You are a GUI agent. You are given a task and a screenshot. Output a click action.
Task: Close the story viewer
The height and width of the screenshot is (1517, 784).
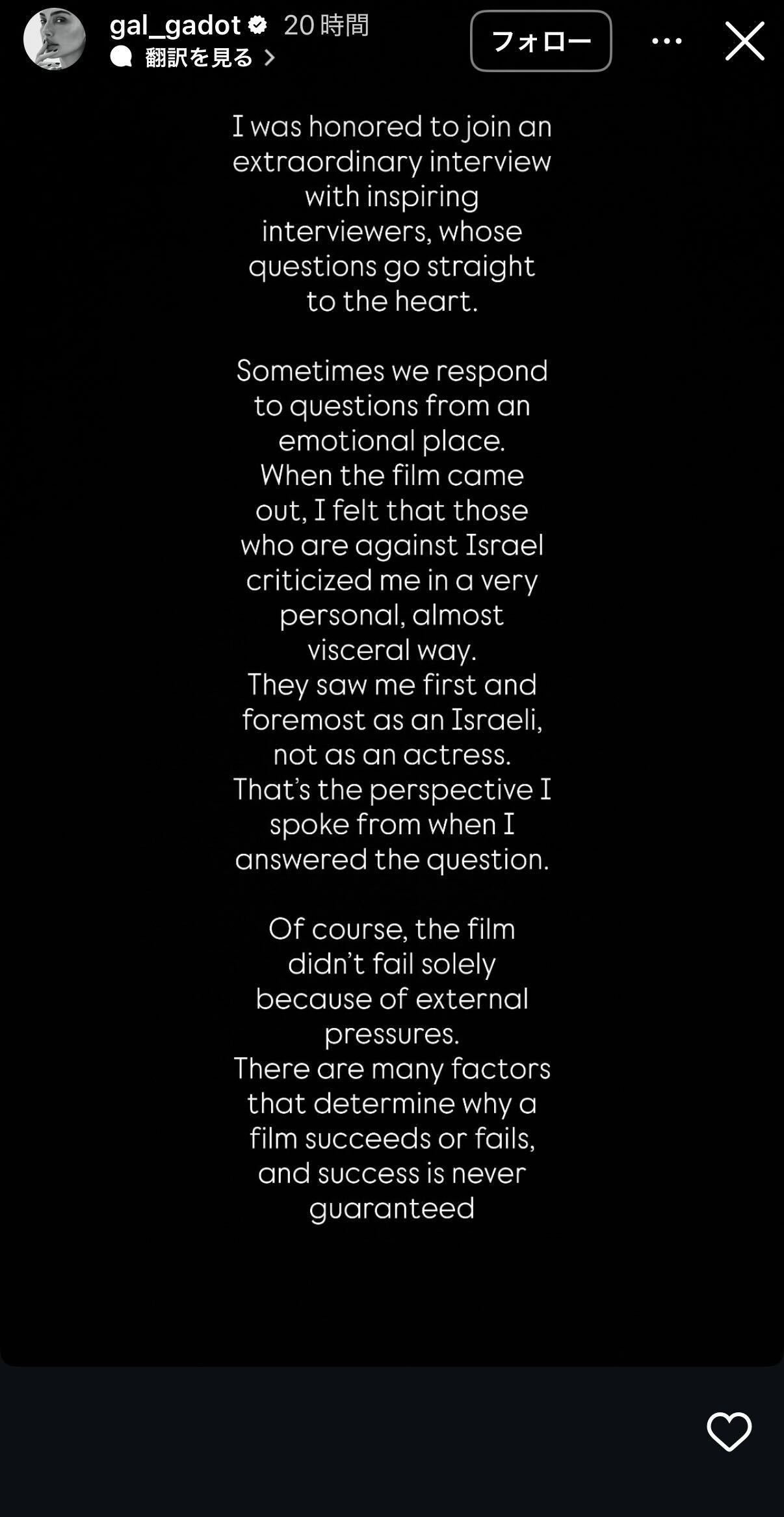(745, 41)
